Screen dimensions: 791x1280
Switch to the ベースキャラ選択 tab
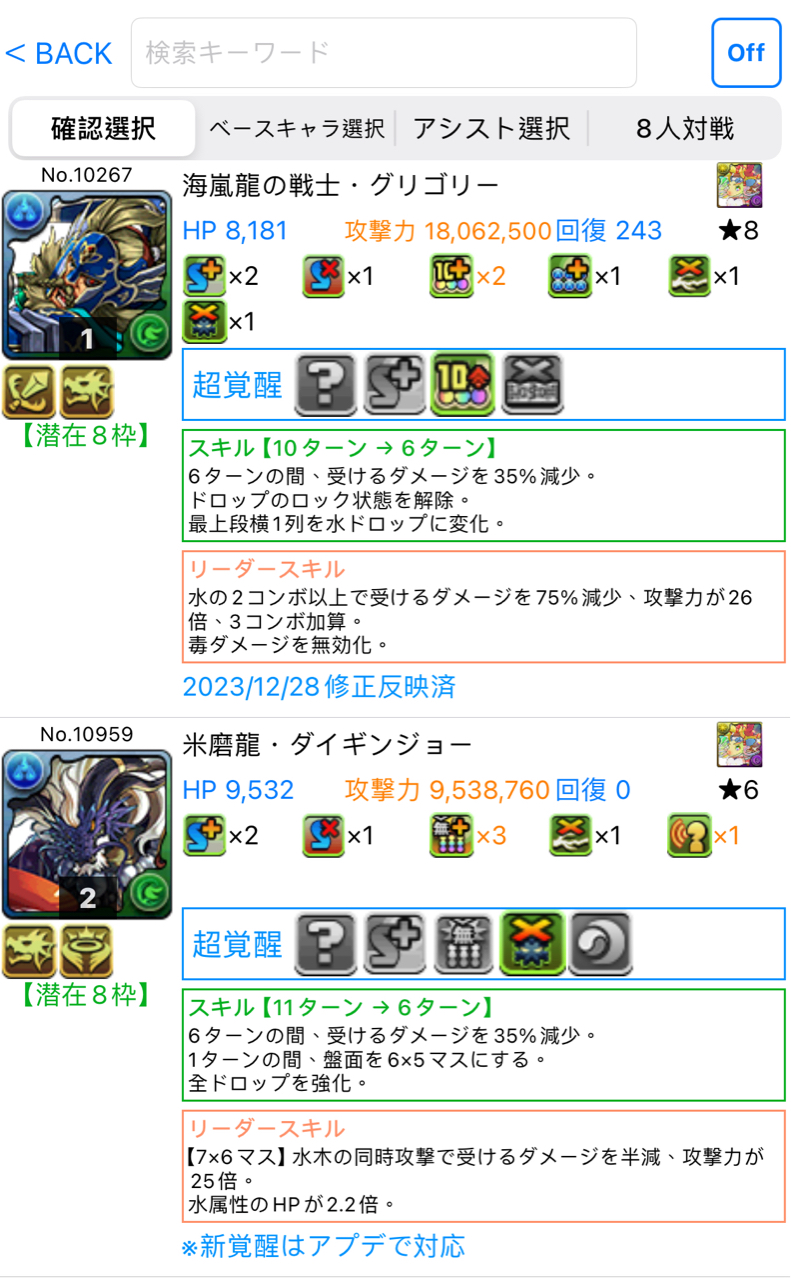pos(296,128)
